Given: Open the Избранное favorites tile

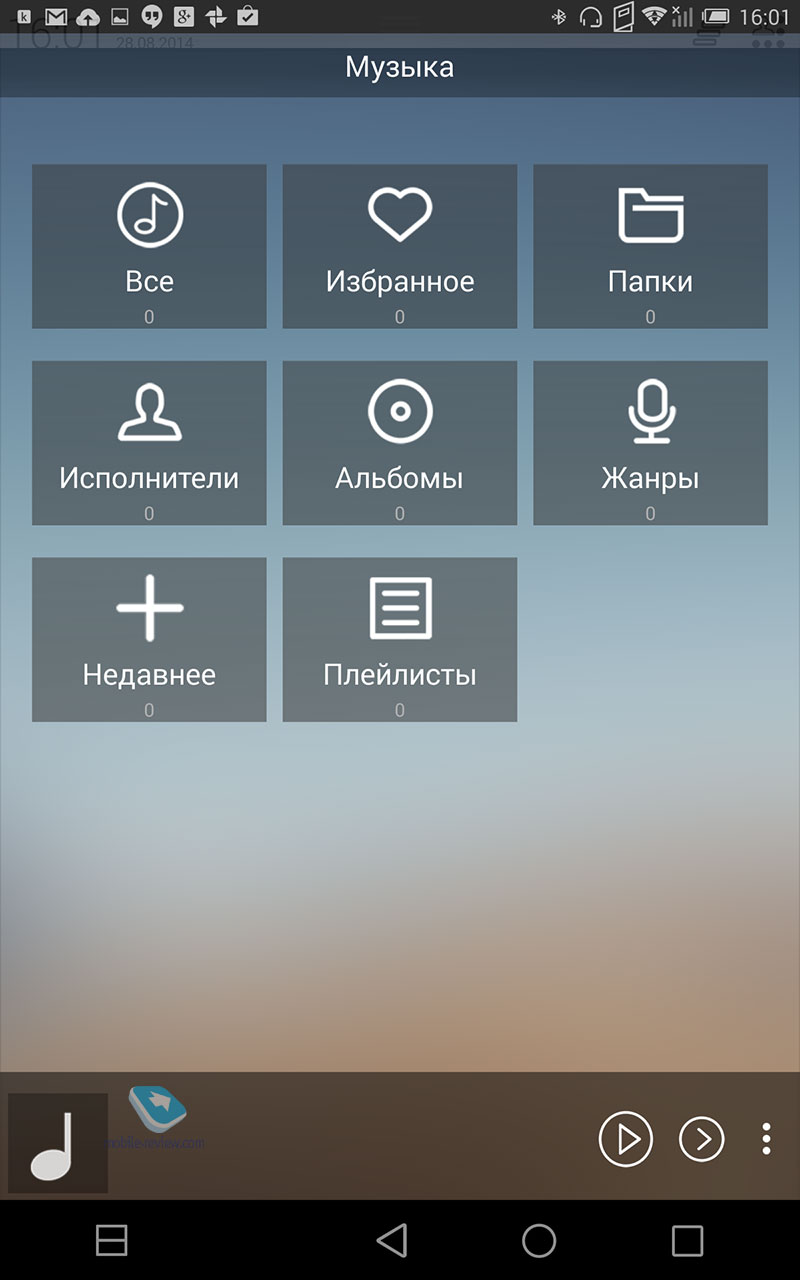Looking at the screenshot, I should point(399,246).
